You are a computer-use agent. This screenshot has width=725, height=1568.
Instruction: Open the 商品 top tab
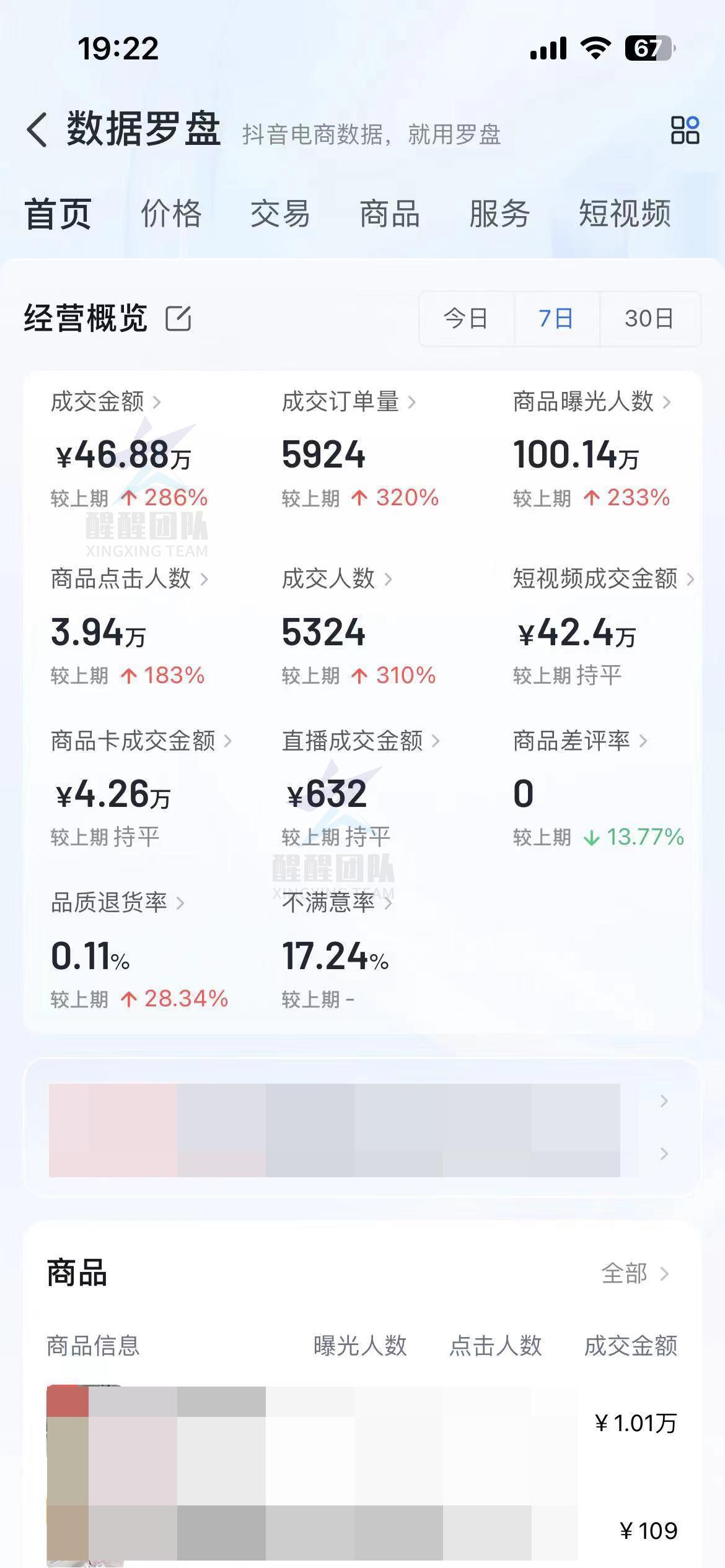(390, 214)
